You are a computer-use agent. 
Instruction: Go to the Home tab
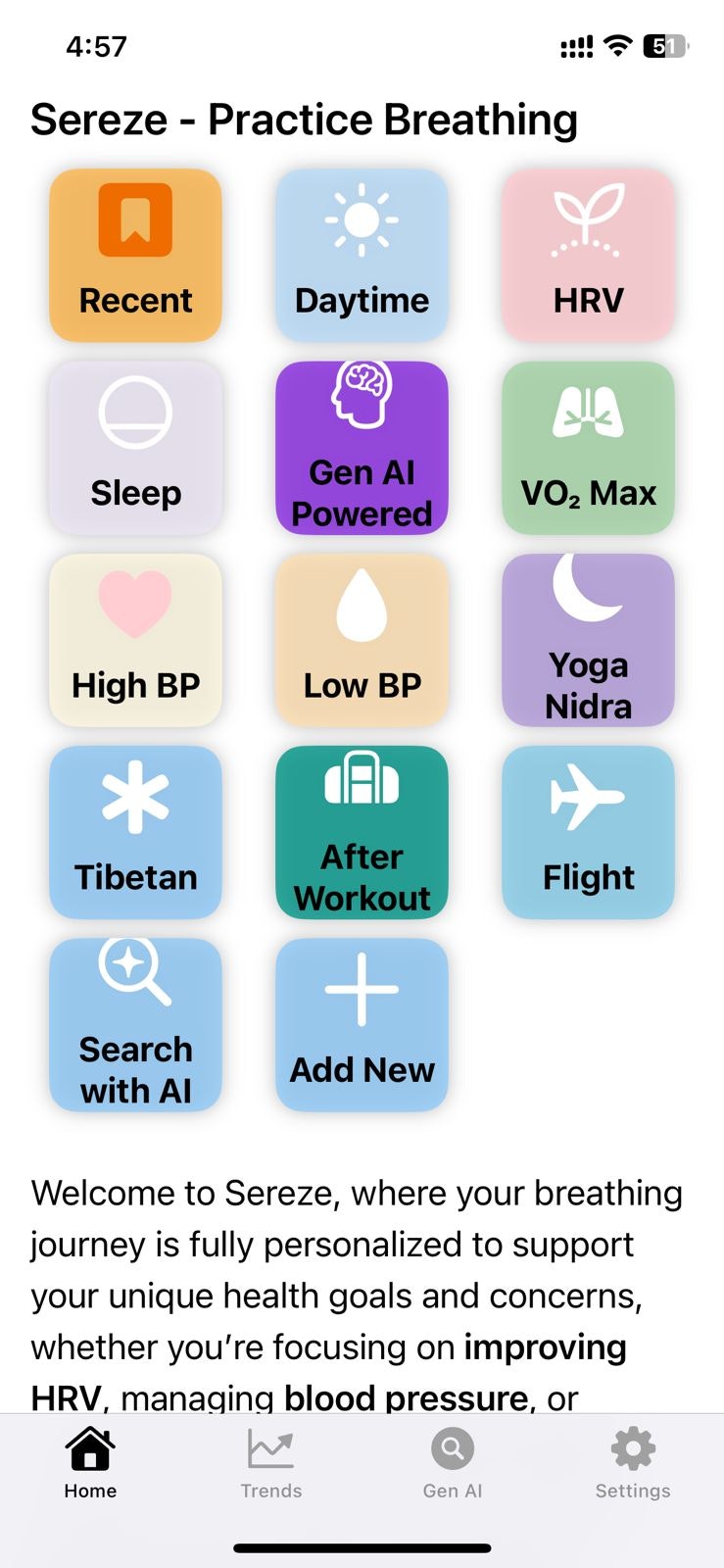pyautogui.click(x=90, y=1464)
